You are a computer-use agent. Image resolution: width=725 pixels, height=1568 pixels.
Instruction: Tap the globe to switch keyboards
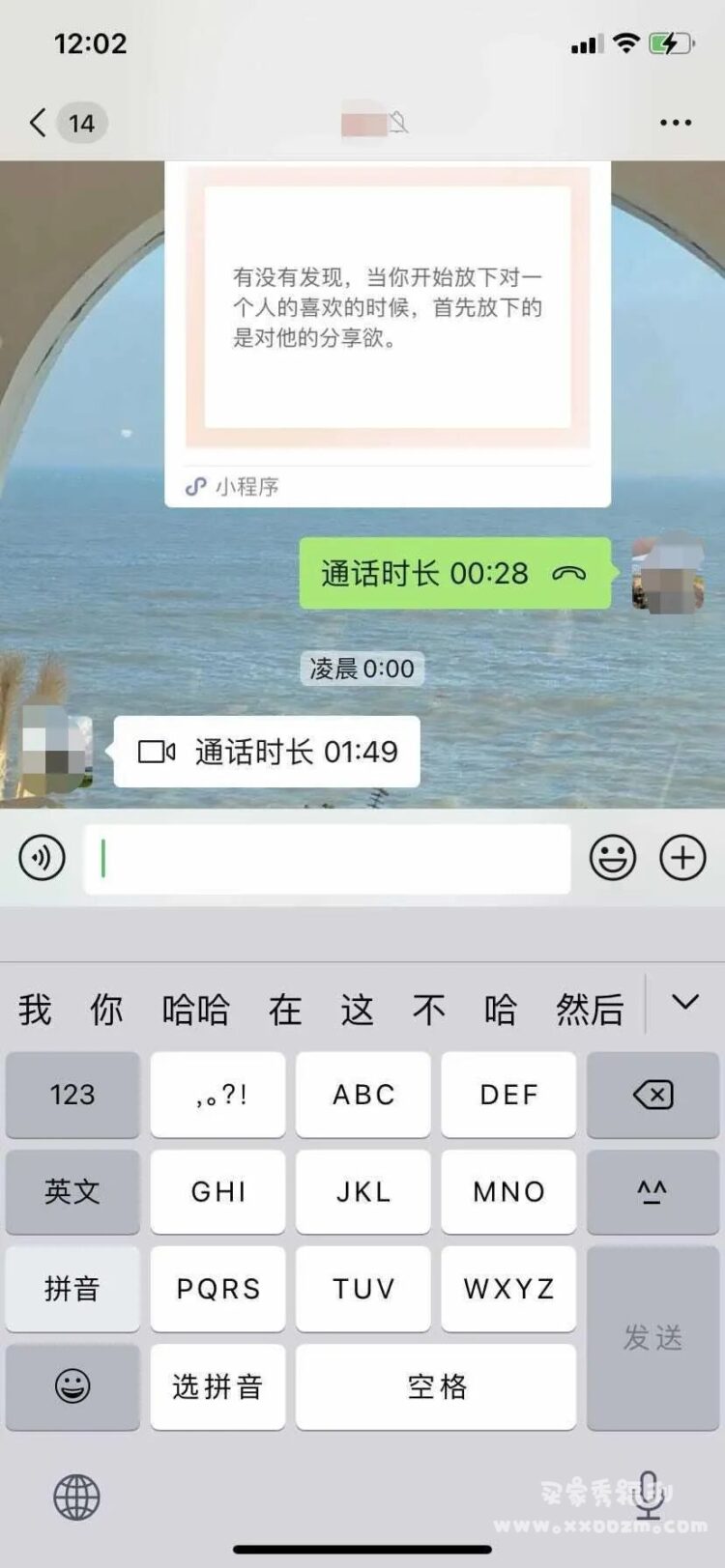point(76,1497)
